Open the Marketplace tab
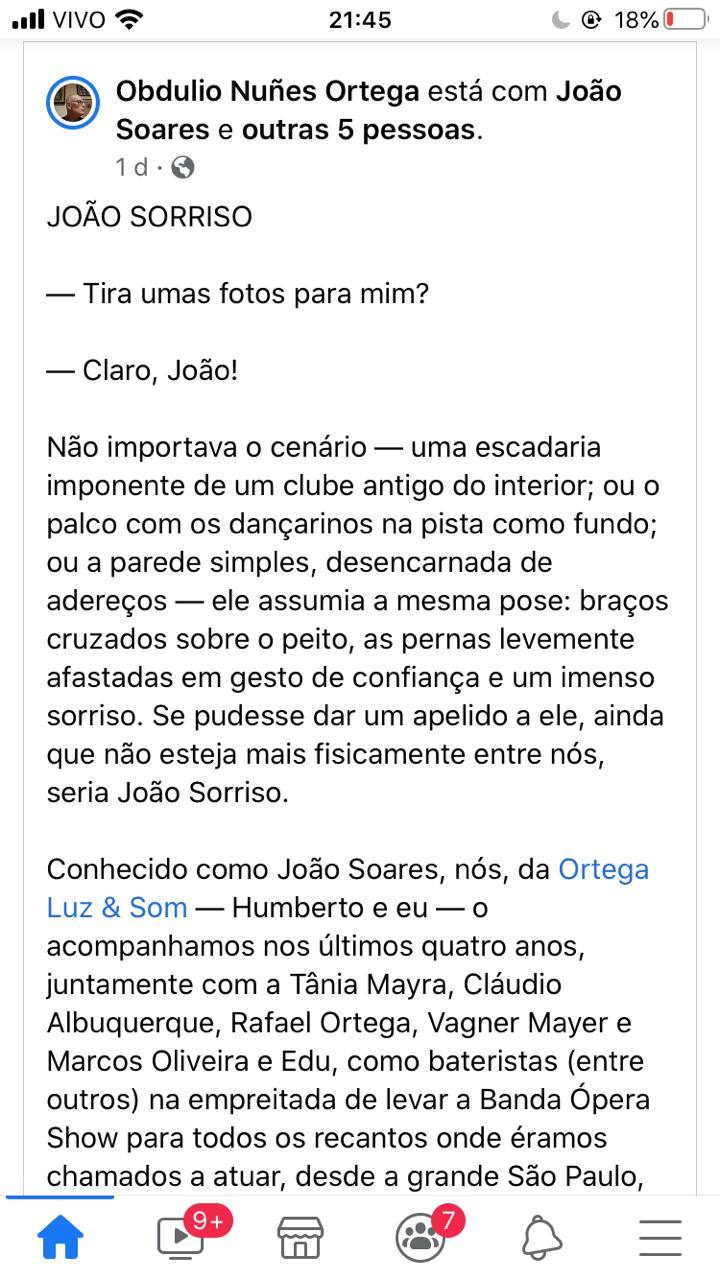 click(x=300, y=1239)
